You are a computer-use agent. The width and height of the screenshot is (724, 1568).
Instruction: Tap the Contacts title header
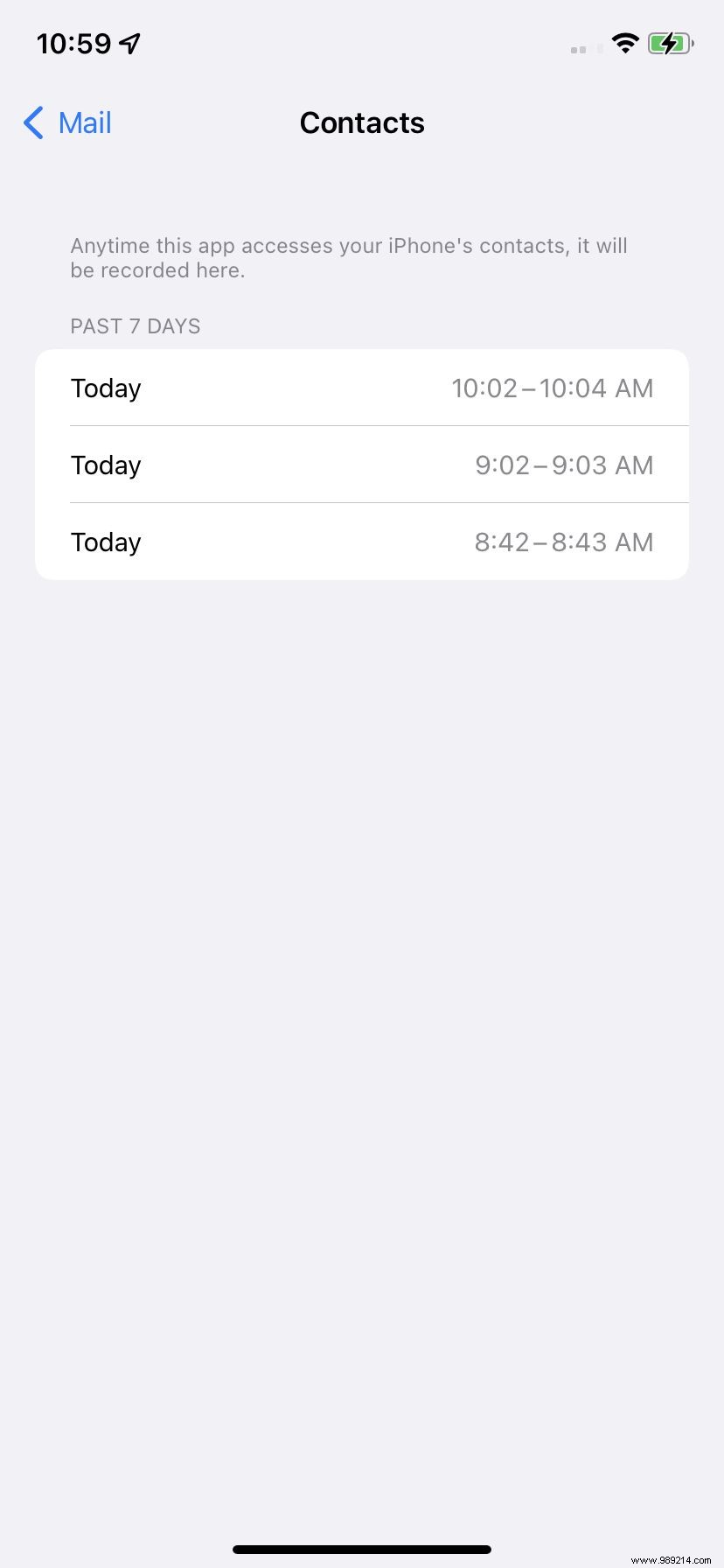(362, 123)
